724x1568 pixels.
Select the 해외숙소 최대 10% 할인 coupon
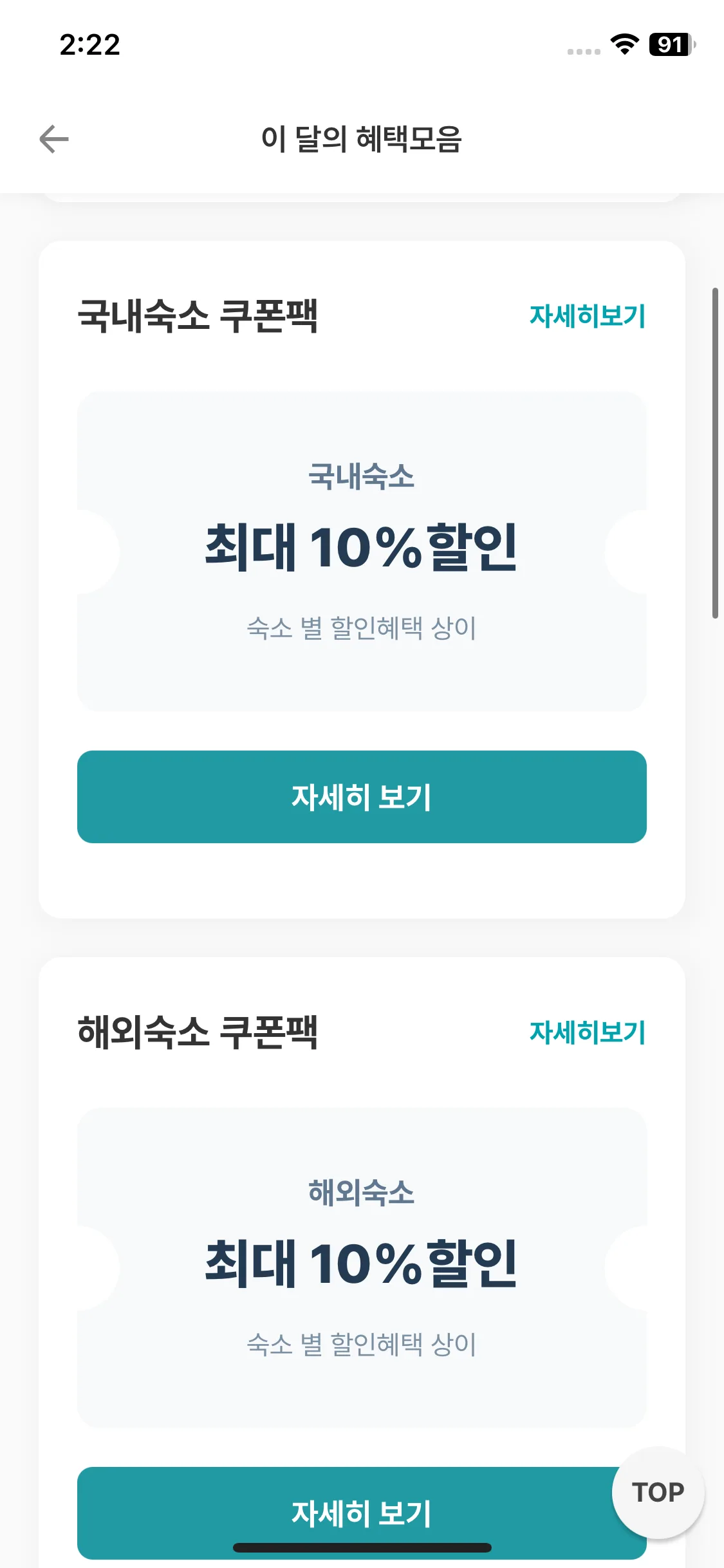pos(362,1267)
